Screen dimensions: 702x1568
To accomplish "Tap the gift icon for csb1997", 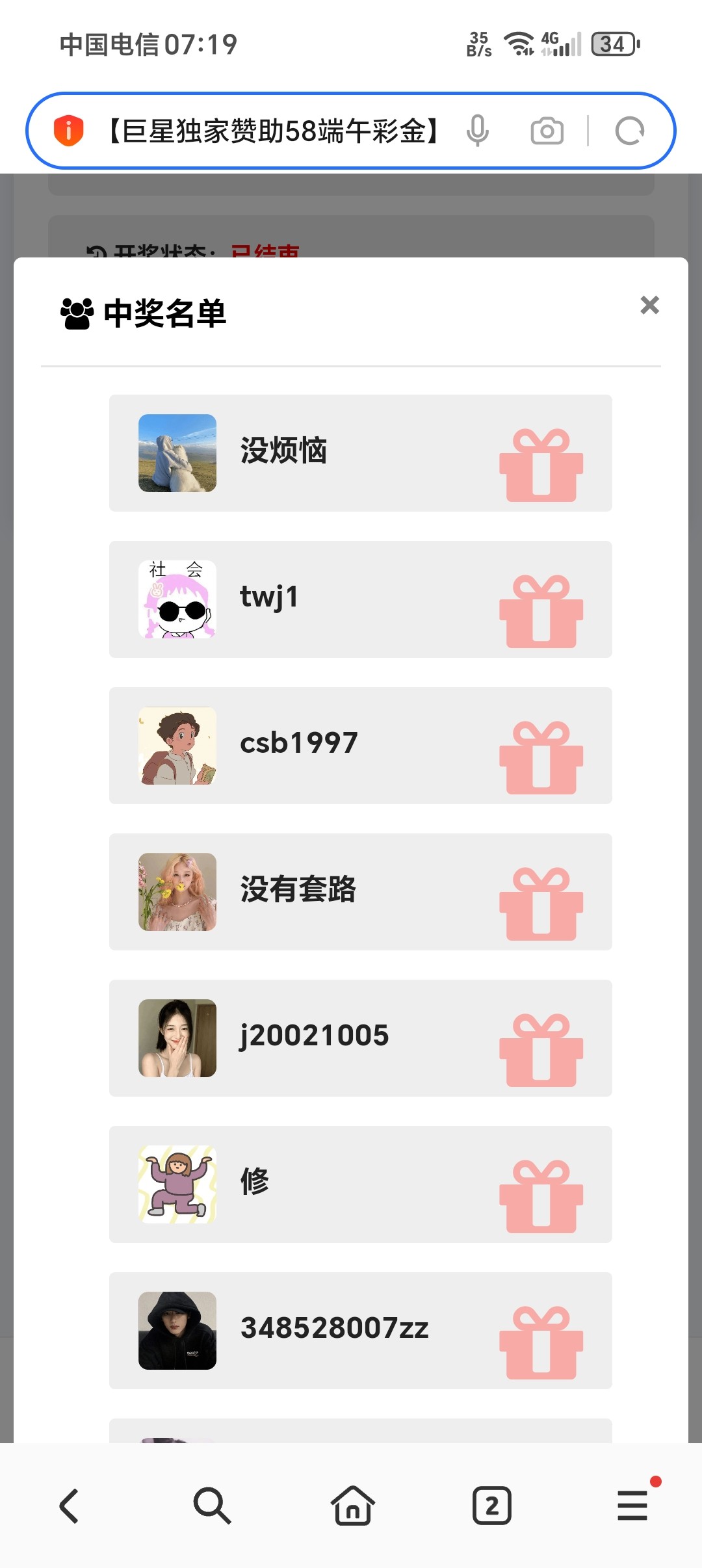I will (541, 757).
